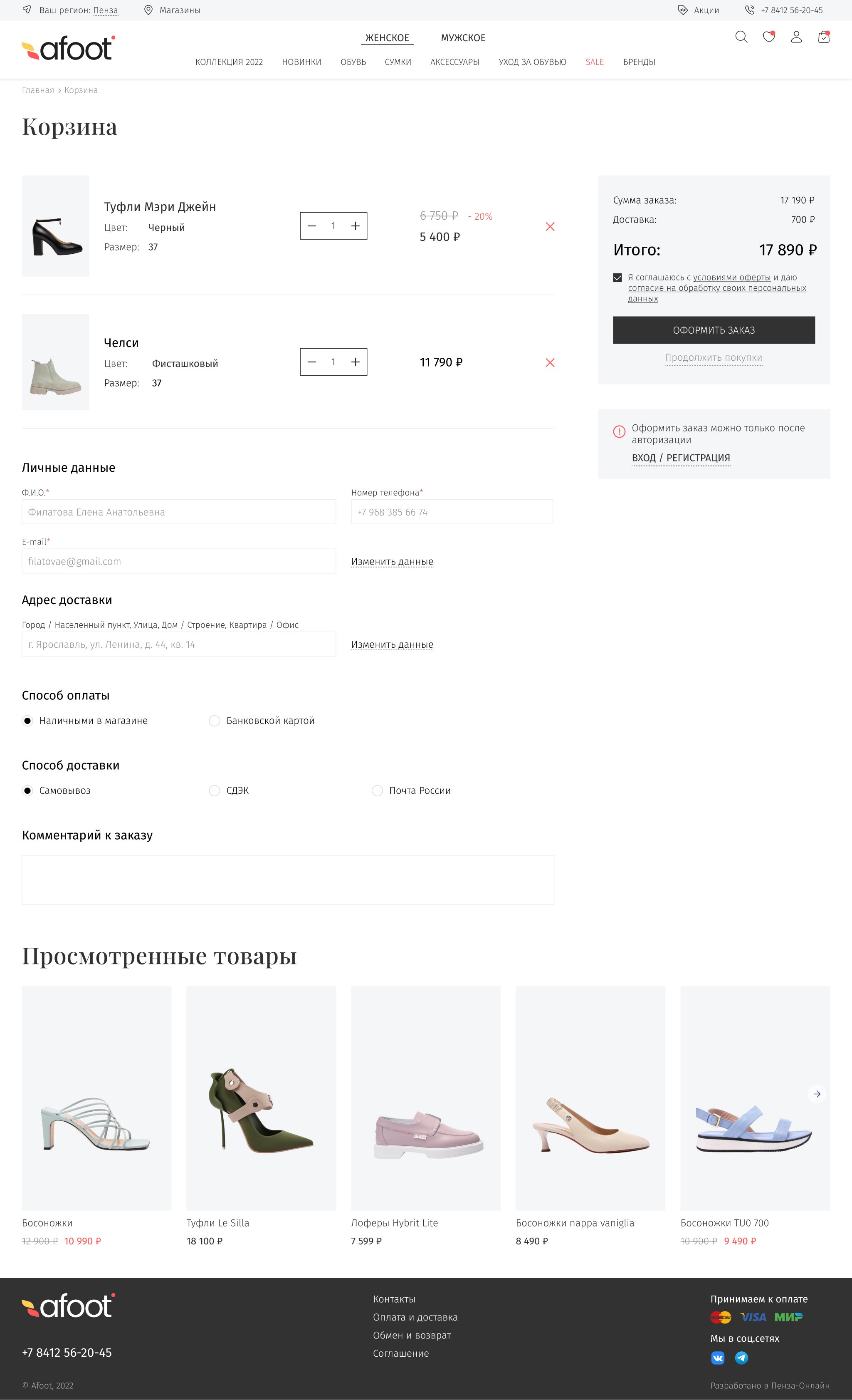The height and width of the screenshot is (1400, 852).
Task: Choose СДЭК delivery method
Action: pyautogui.click(x=215, y=790)
